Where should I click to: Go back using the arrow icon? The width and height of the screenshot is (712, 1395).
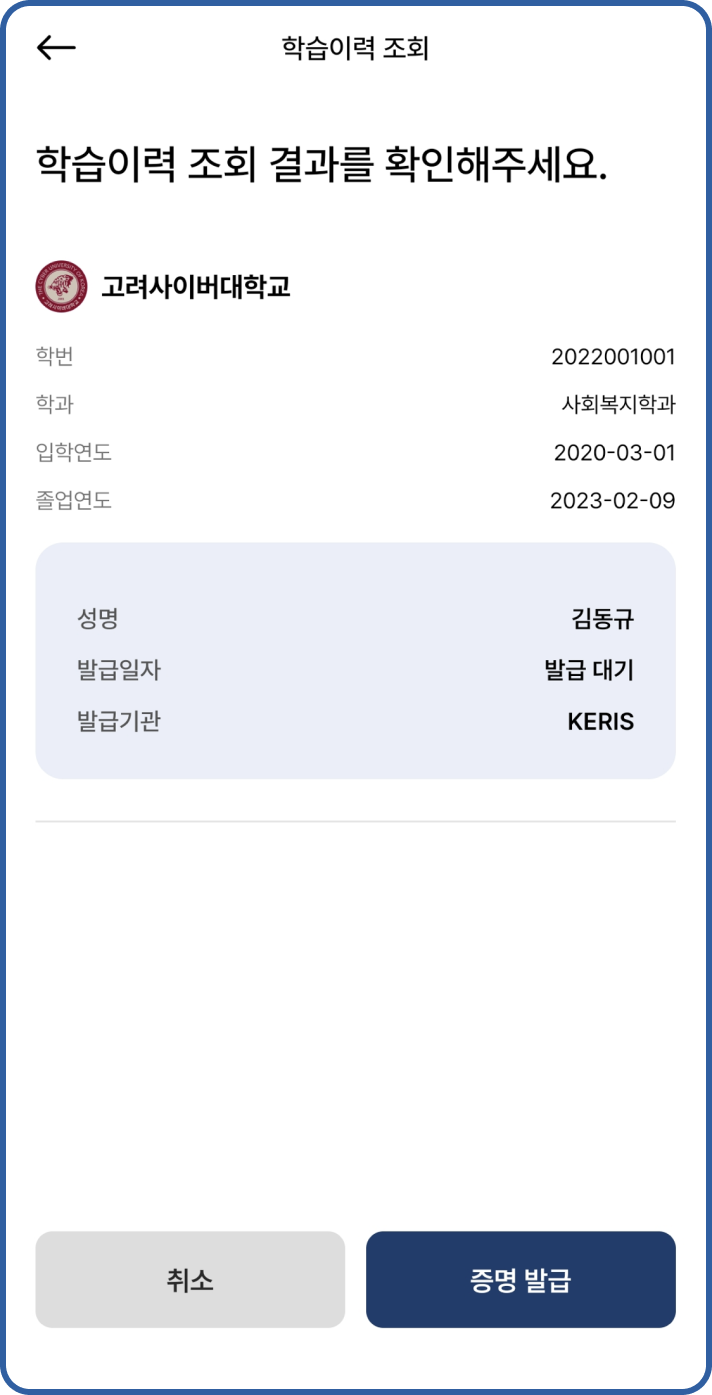(x=56, y=48)
